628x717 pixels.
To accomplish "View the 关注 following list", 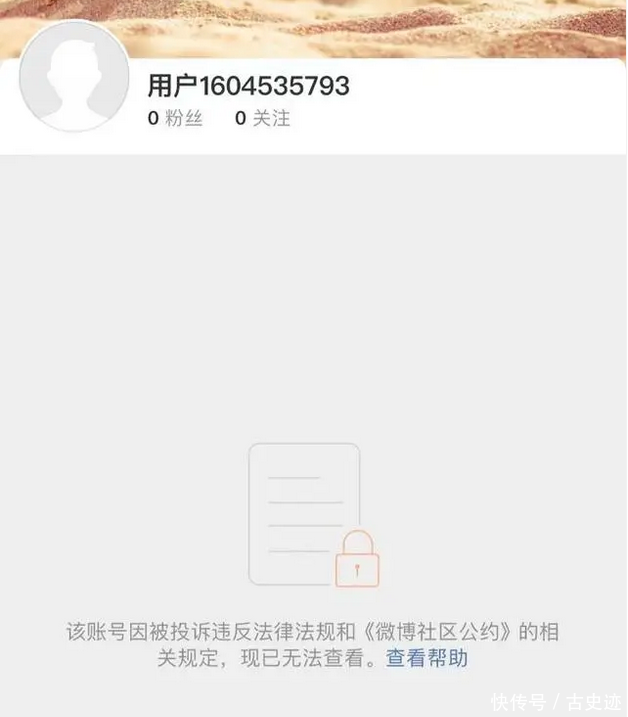I will point(262,118).
